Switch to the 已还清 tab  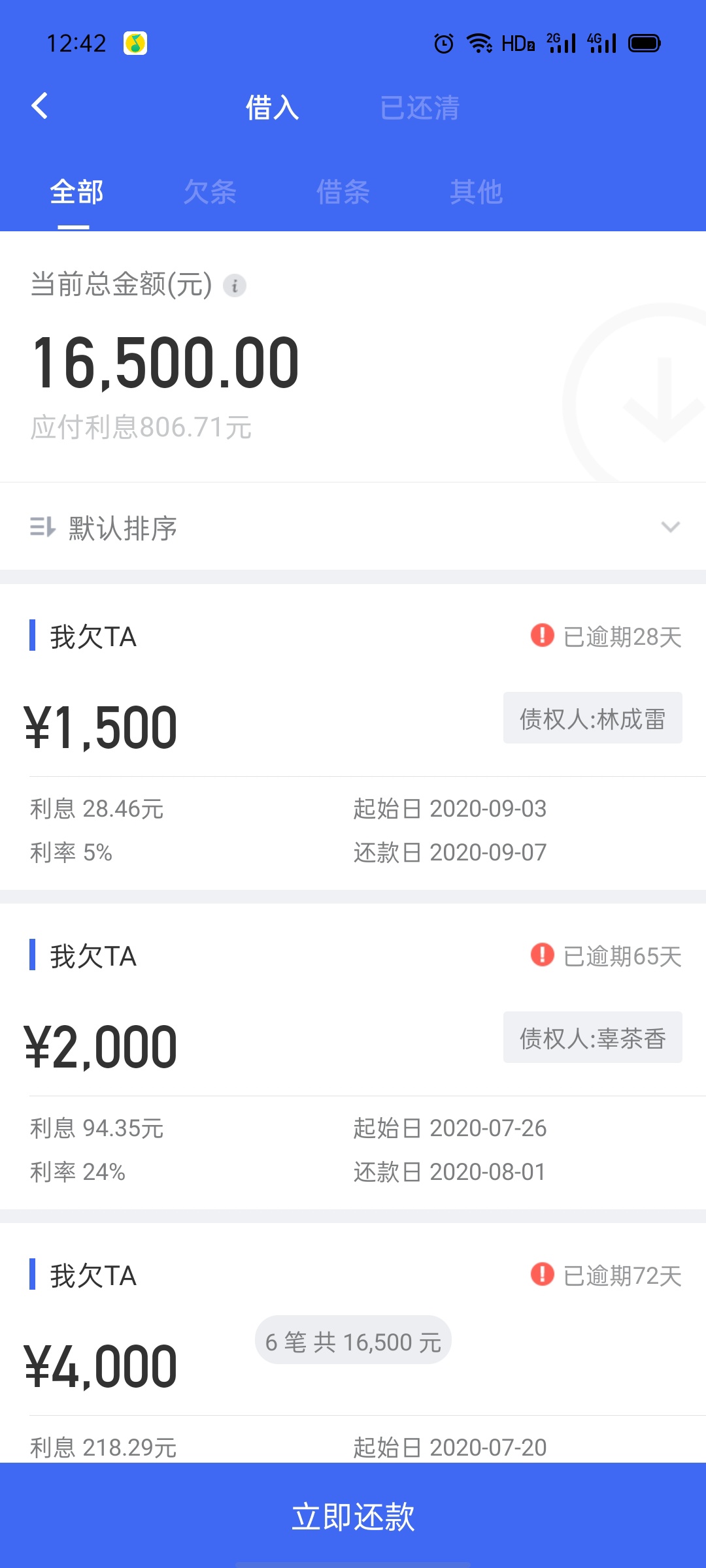(420, 108)
